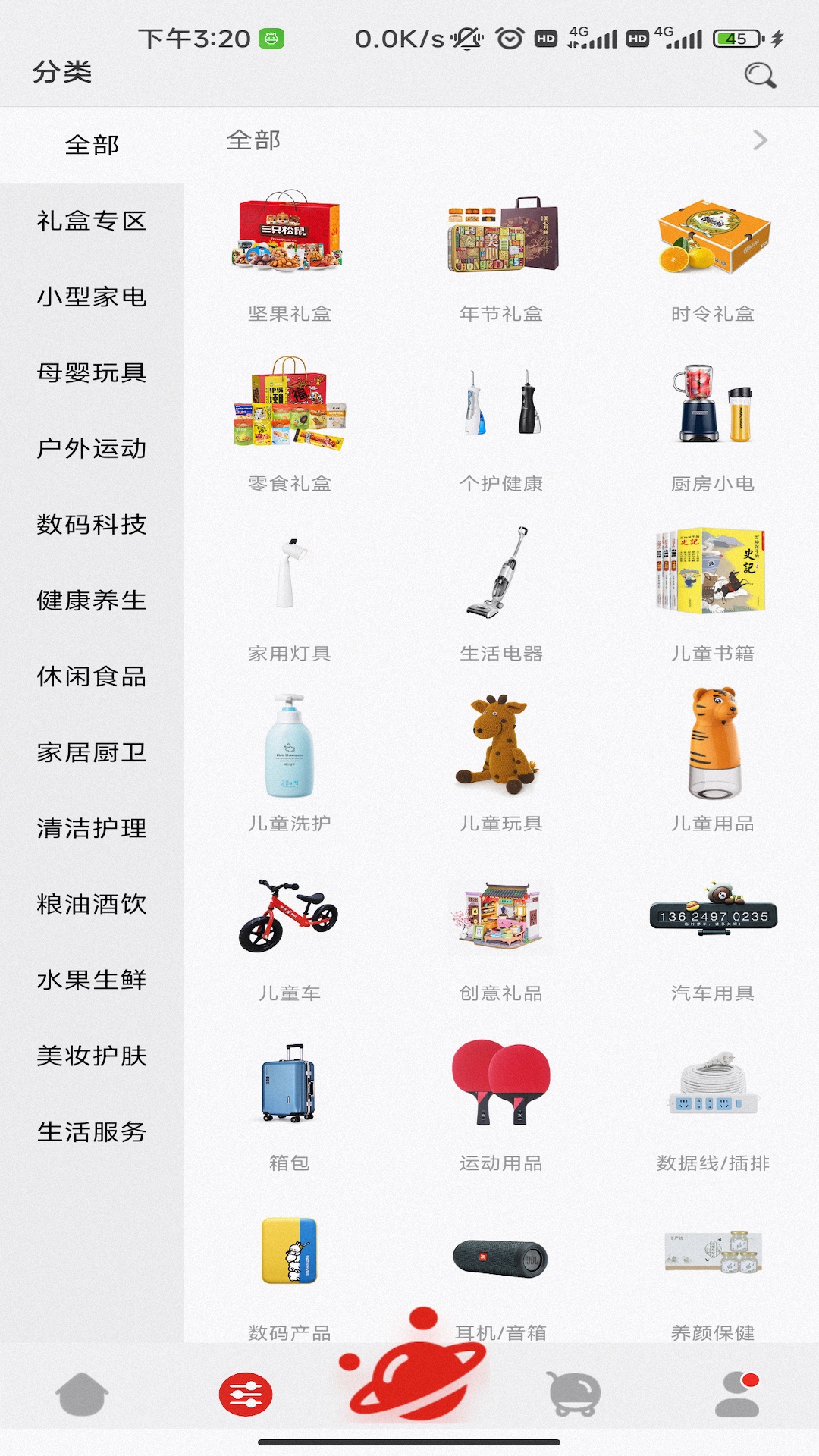Select the 全部 tab in sidebar
Image resolution: width=819 pixels, height=1456 pixels.
(93, 144)
